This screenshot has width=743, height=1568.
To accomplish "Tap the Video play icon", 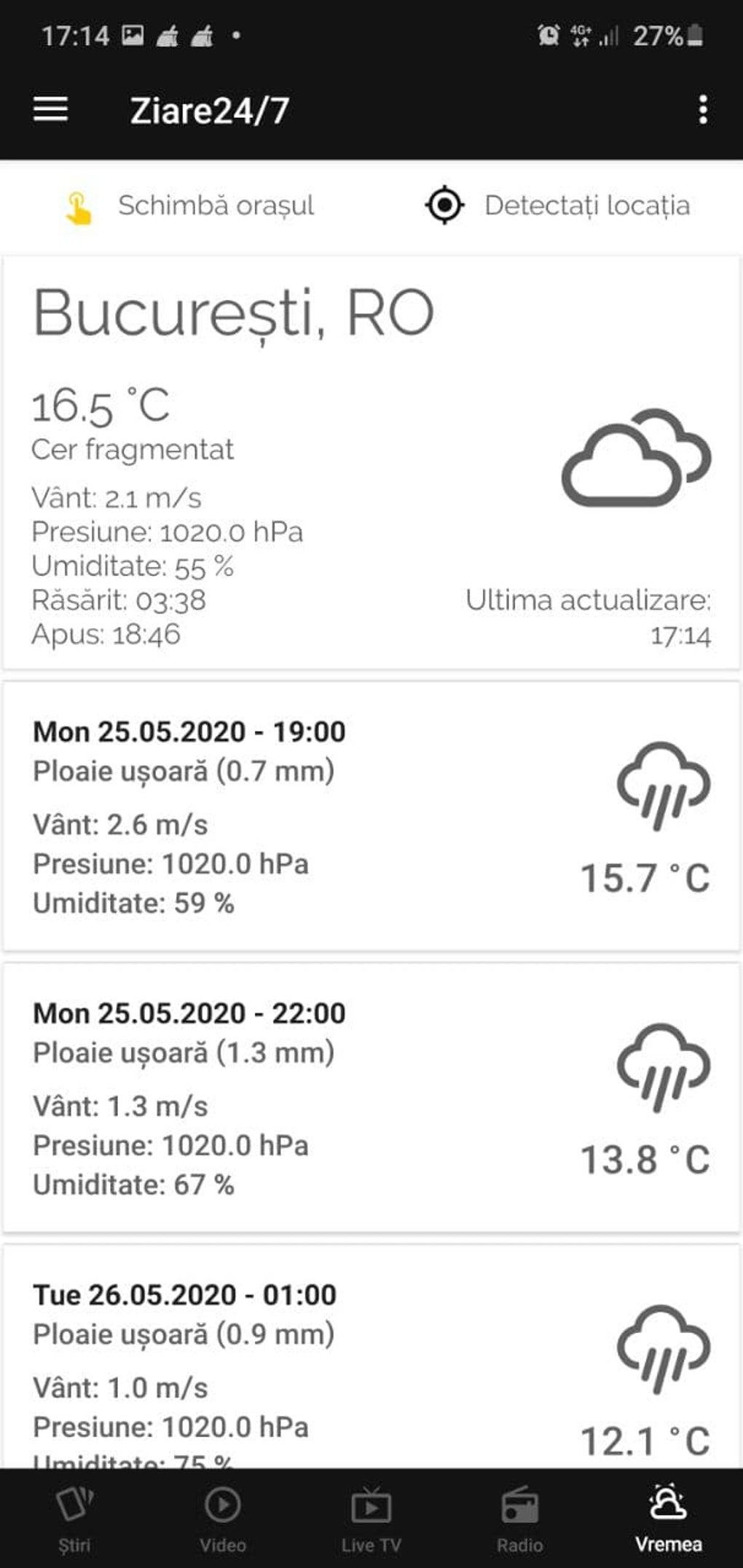I will point(223,1502).
